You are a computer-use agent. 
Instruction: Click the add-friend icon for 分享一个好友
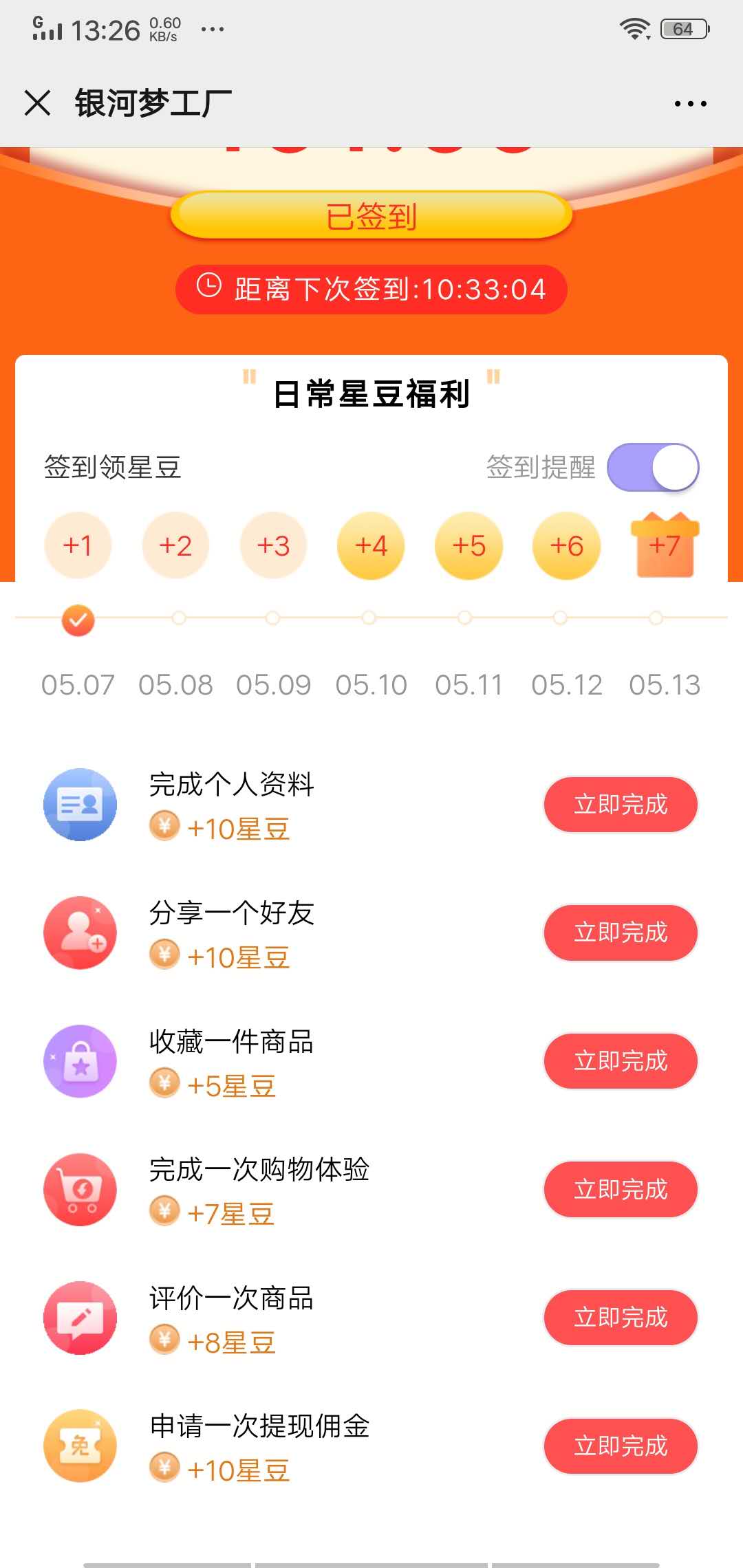(79, 933)
